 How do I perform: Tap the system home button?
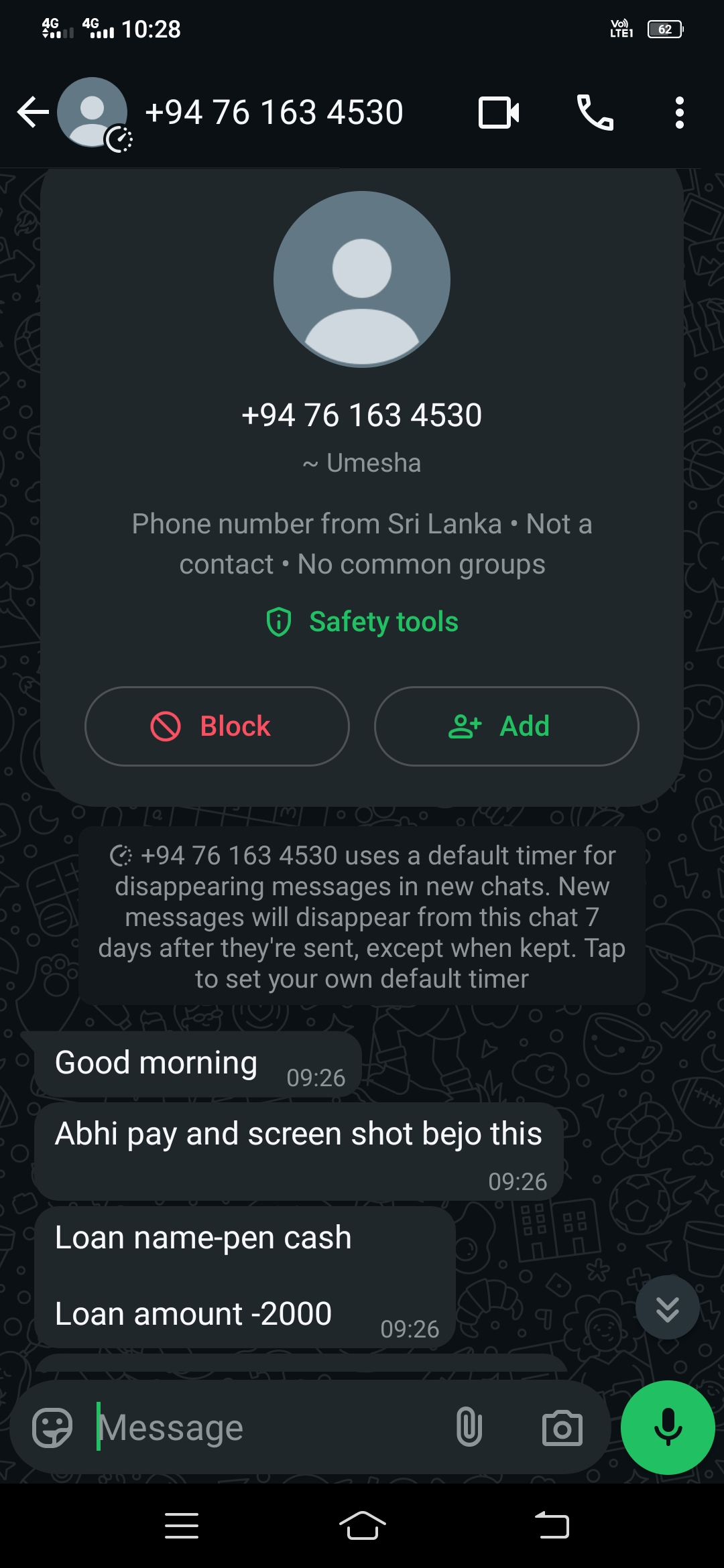pyautogui.click(x=362, y=1526)
